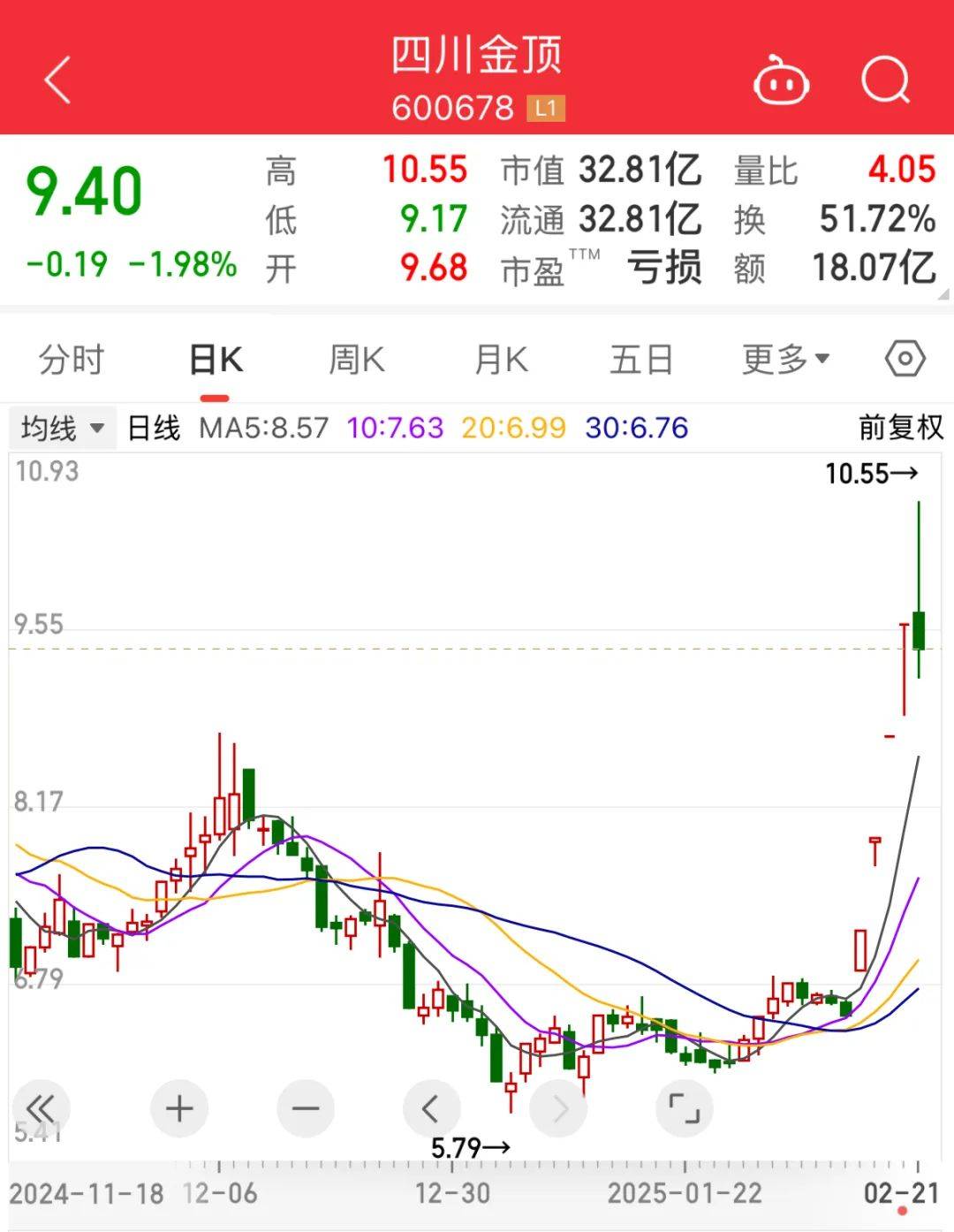Zoom in the K-line chart with plus
The height and width of the screenshot is (1232, 954).
pyautogui.click(x=179, y=1108)
